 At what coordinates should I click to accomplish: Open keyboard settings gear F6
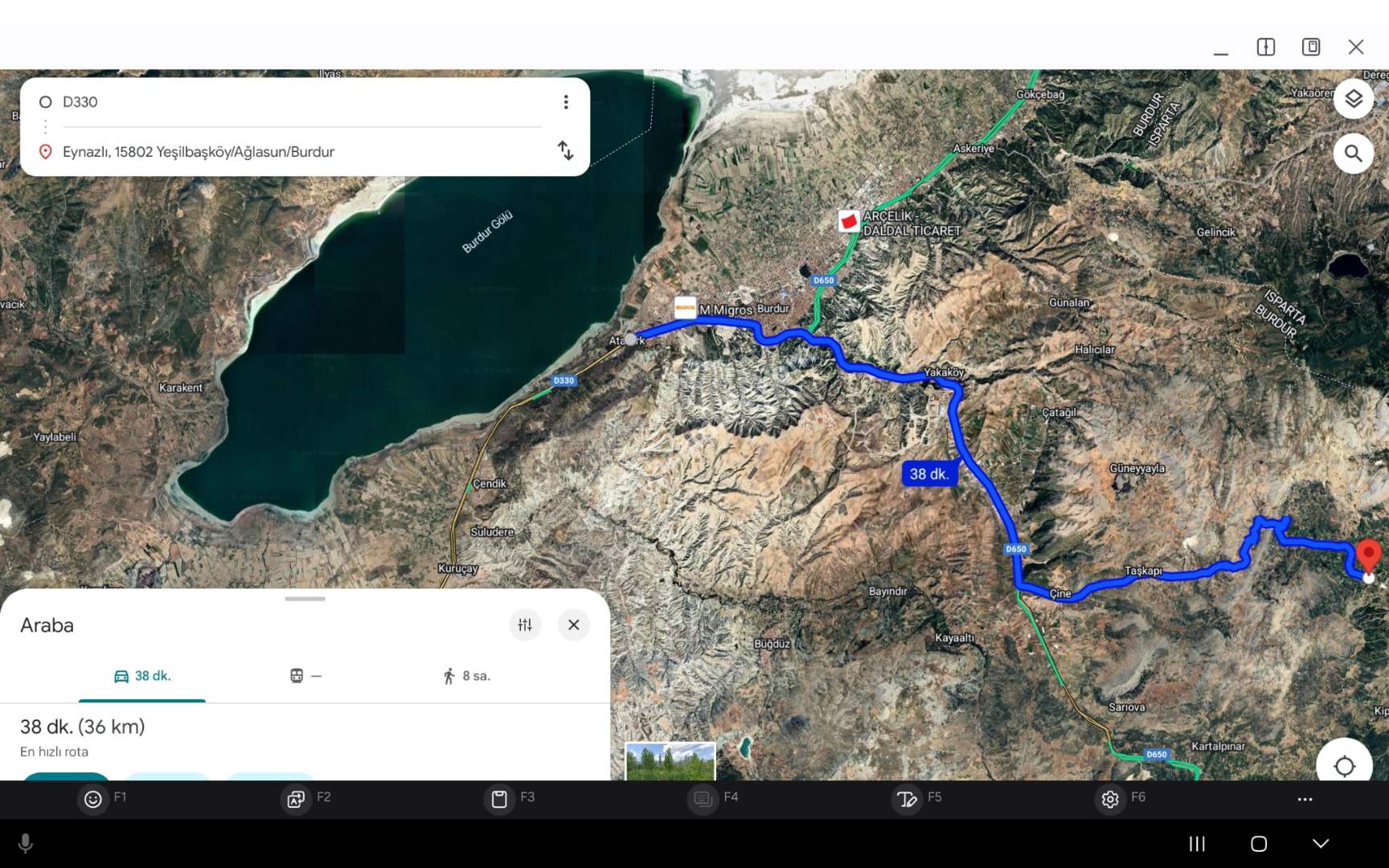click(x=1110, y=799)
